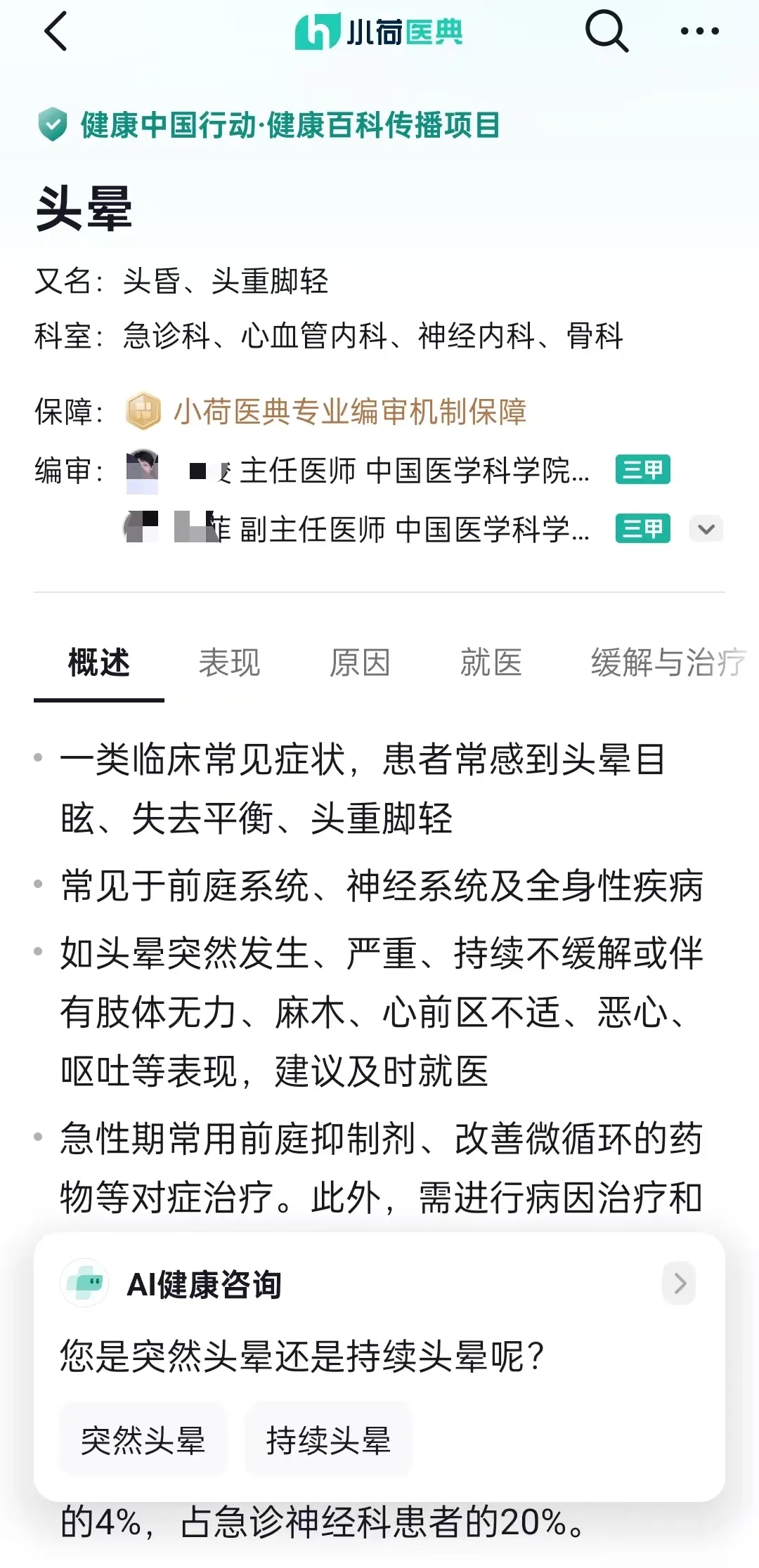Open AI健康咨询 via its arrow

point(679,1283)
